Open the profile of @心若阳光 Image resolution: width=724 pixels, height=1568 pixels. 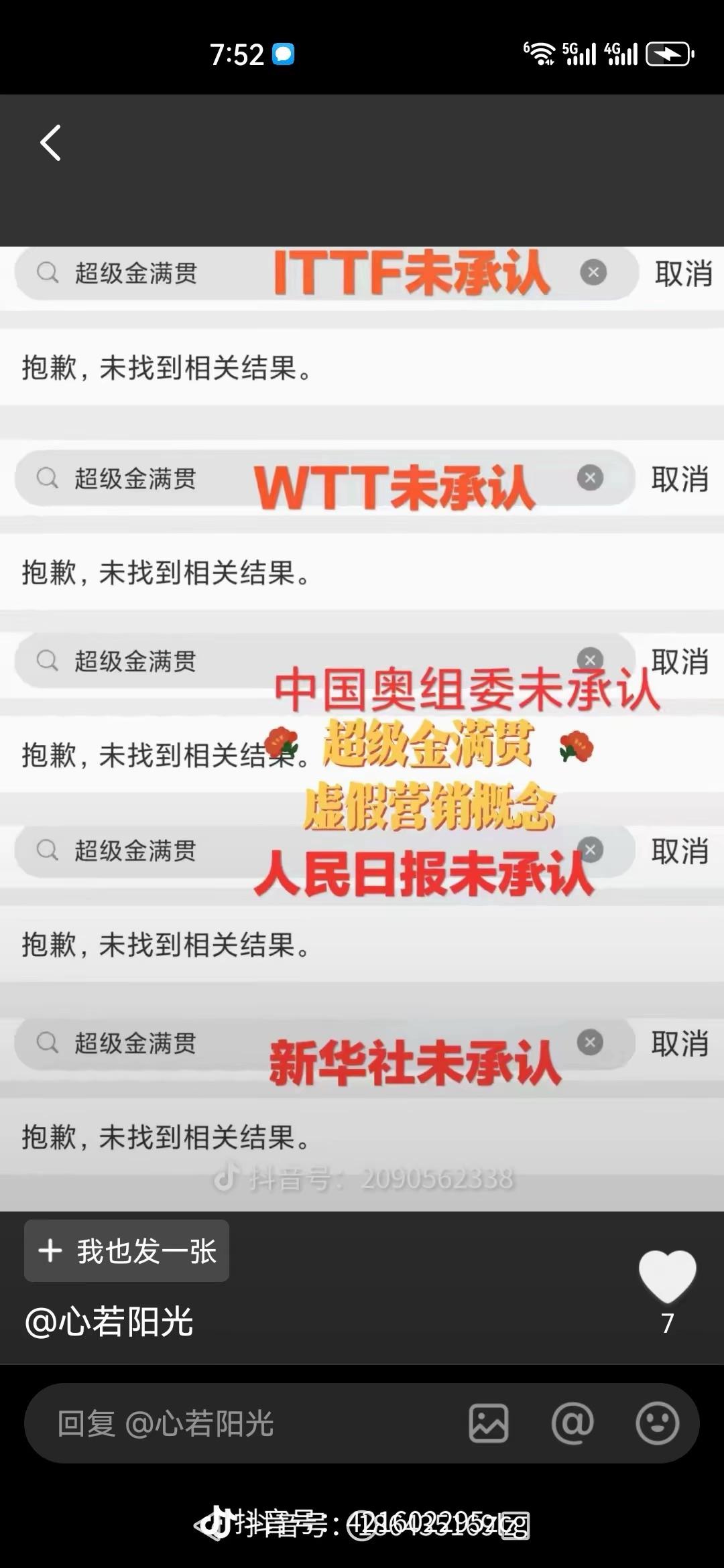[109, 1322]
